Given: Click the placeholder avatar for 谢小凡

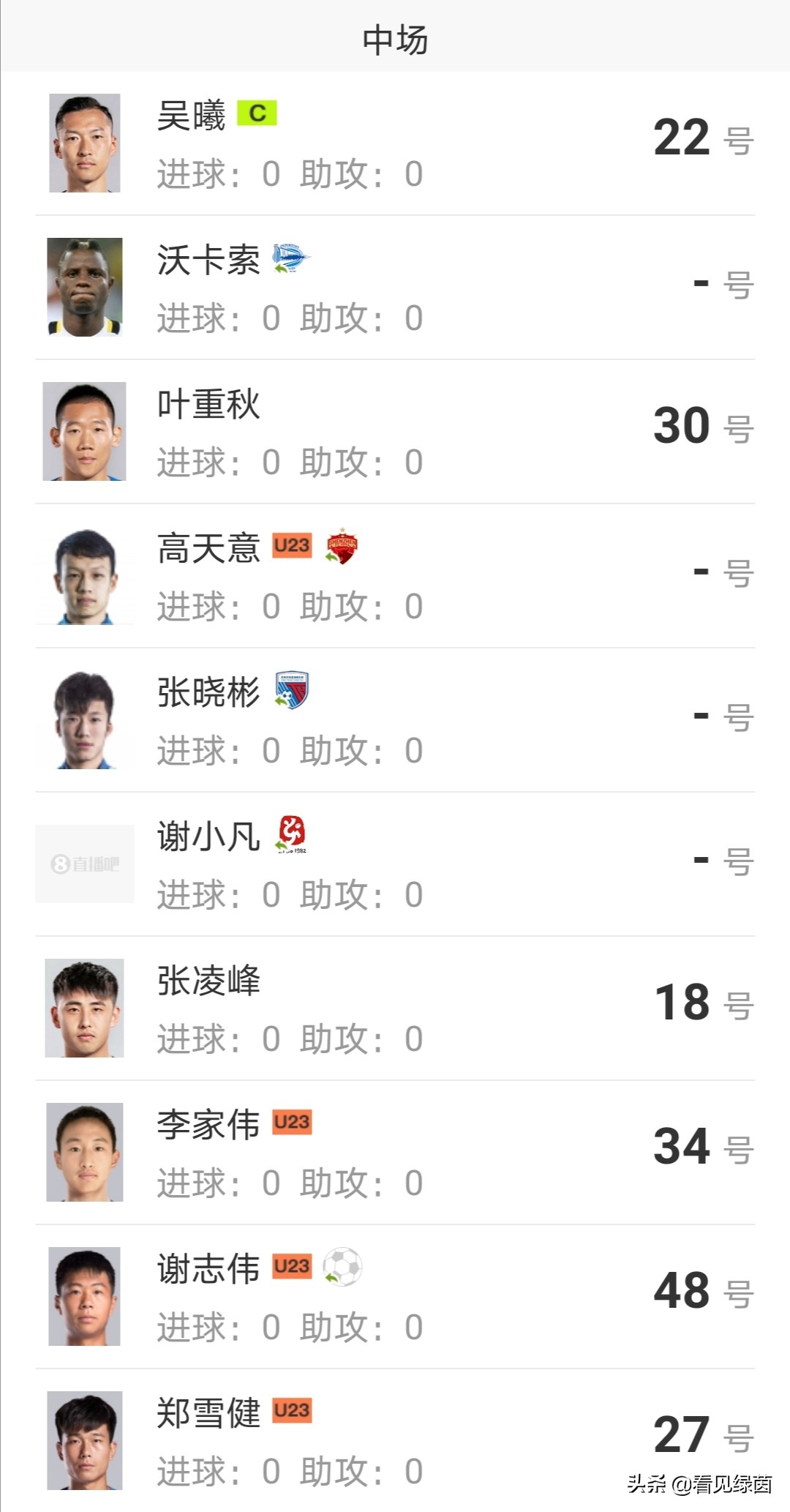Looking at the screenshot, I should click(x=85, y=864).
